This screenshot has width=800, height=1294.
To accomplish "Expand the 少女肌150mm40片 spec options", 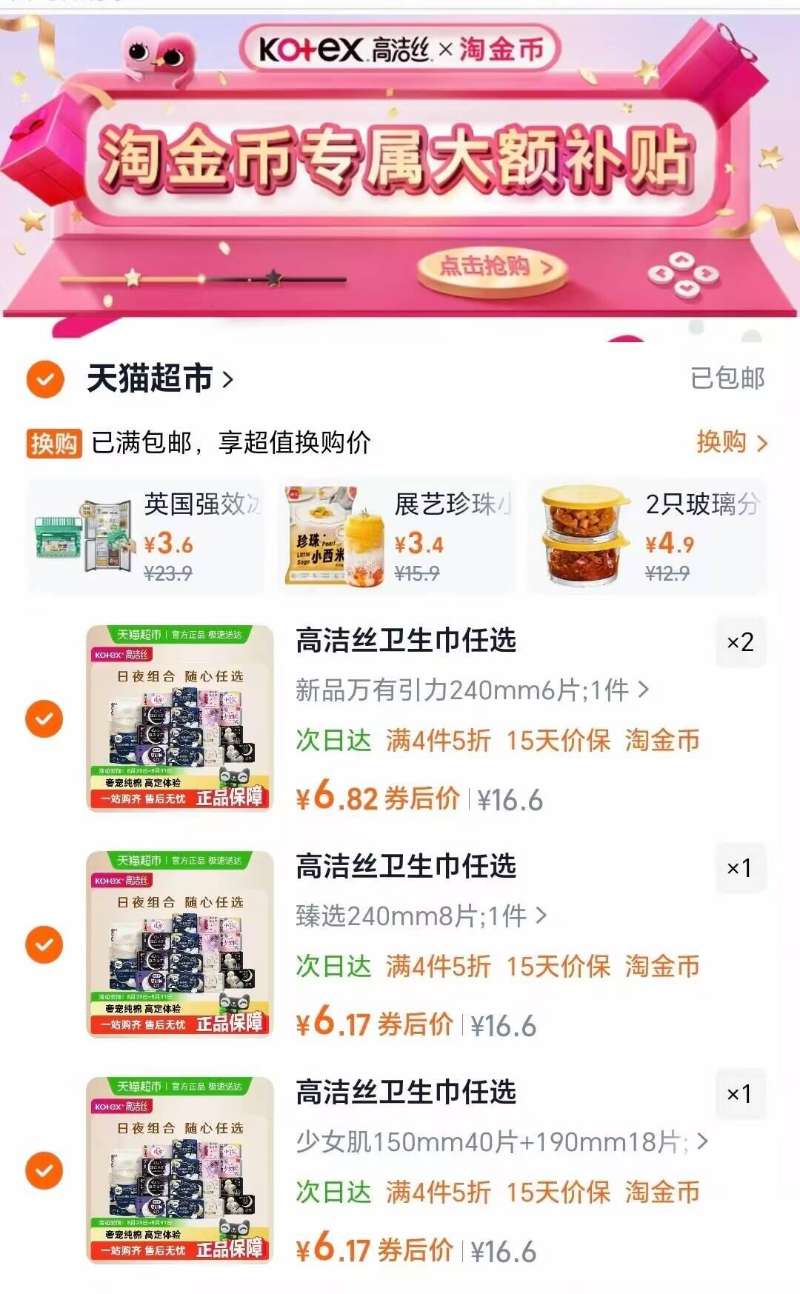I will pyautogui.click(x=490, y=1141).
